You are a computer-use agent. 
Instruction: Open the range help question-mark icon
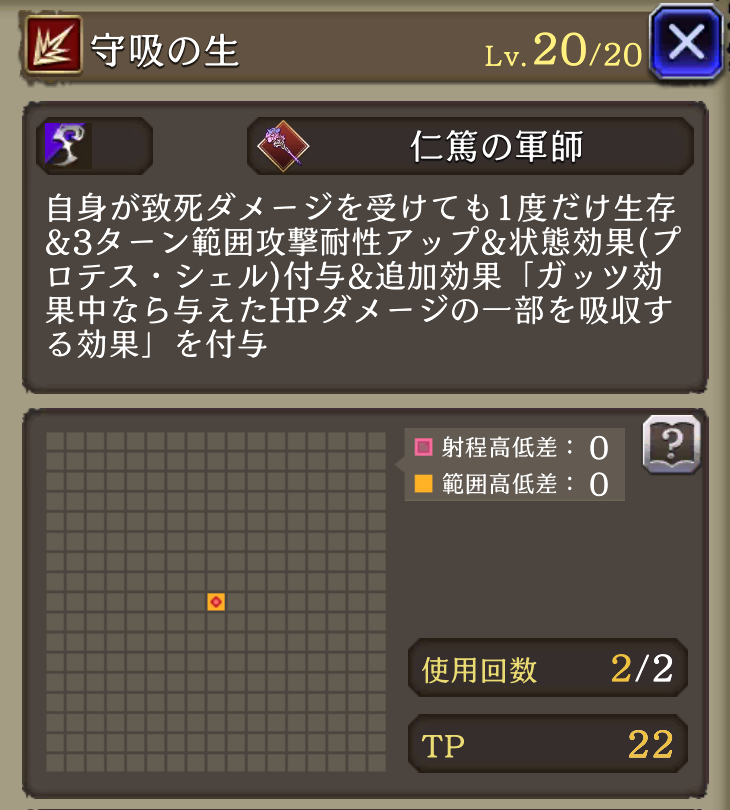pyautogui.click(x=670, y=443)
